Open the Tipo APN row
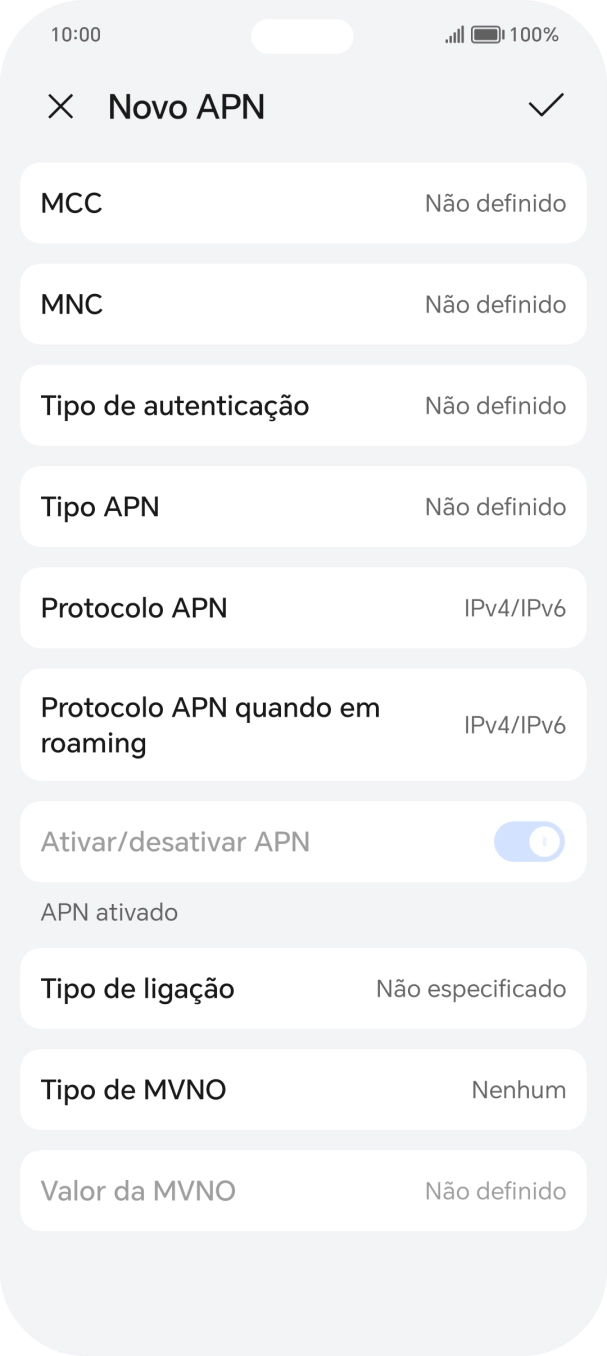607x1356 pixels. tap(303, 506)
